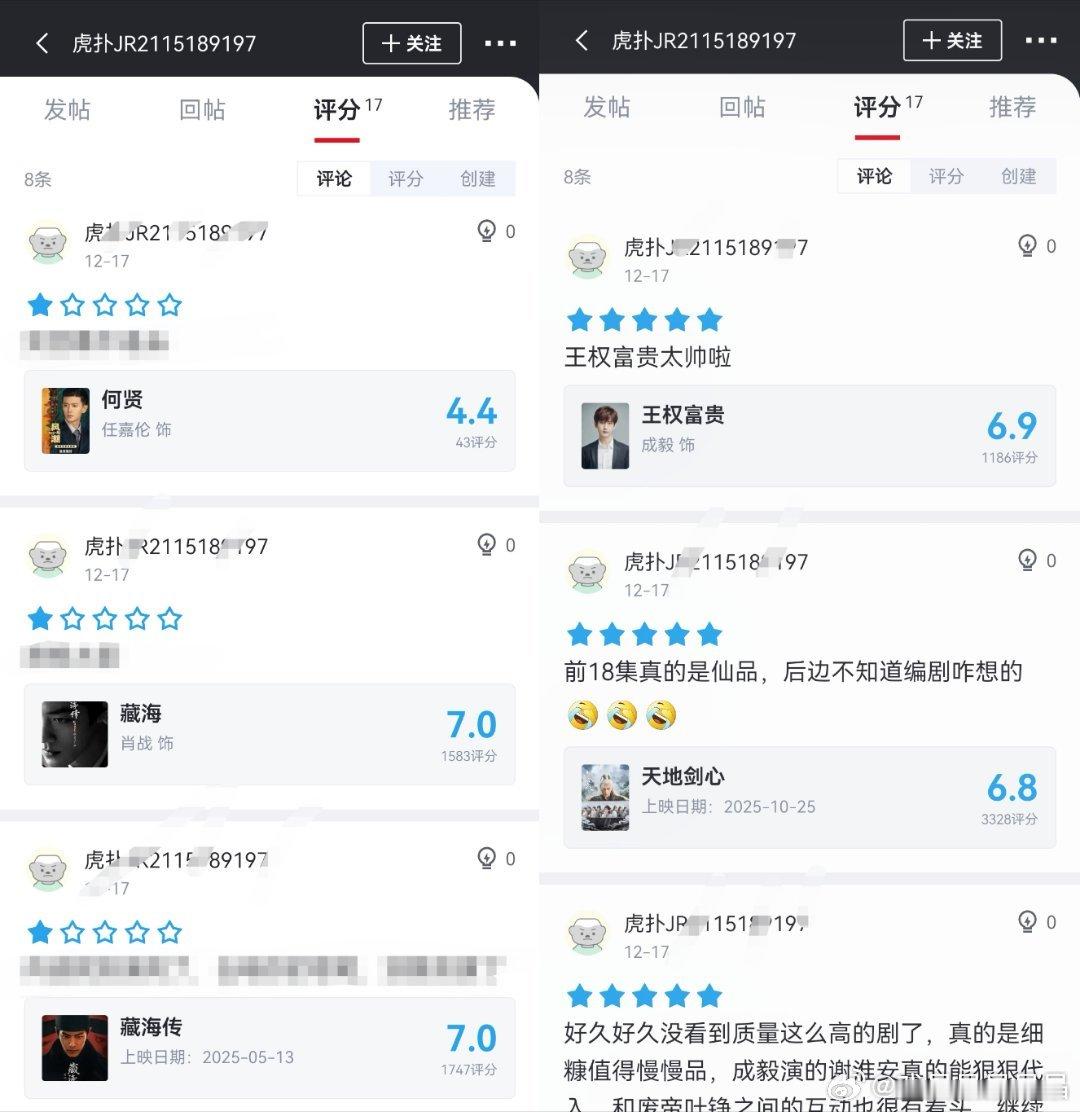Switch to the 发帖 tab
This screenshot has height=1112, width=1080.
click(68, 110)
